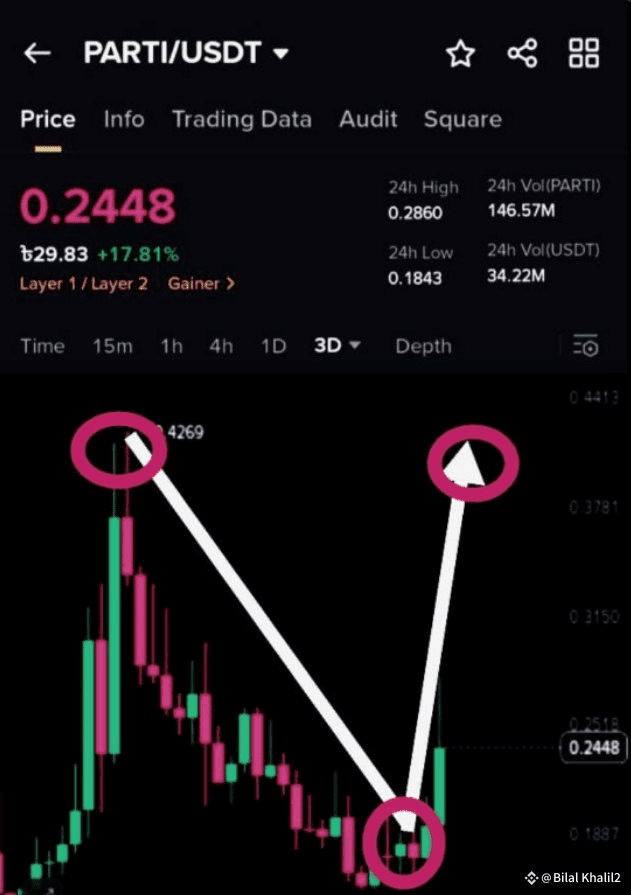Open the grid layout icon
This screenshot has width=631, height=895.
pos(584,54)
